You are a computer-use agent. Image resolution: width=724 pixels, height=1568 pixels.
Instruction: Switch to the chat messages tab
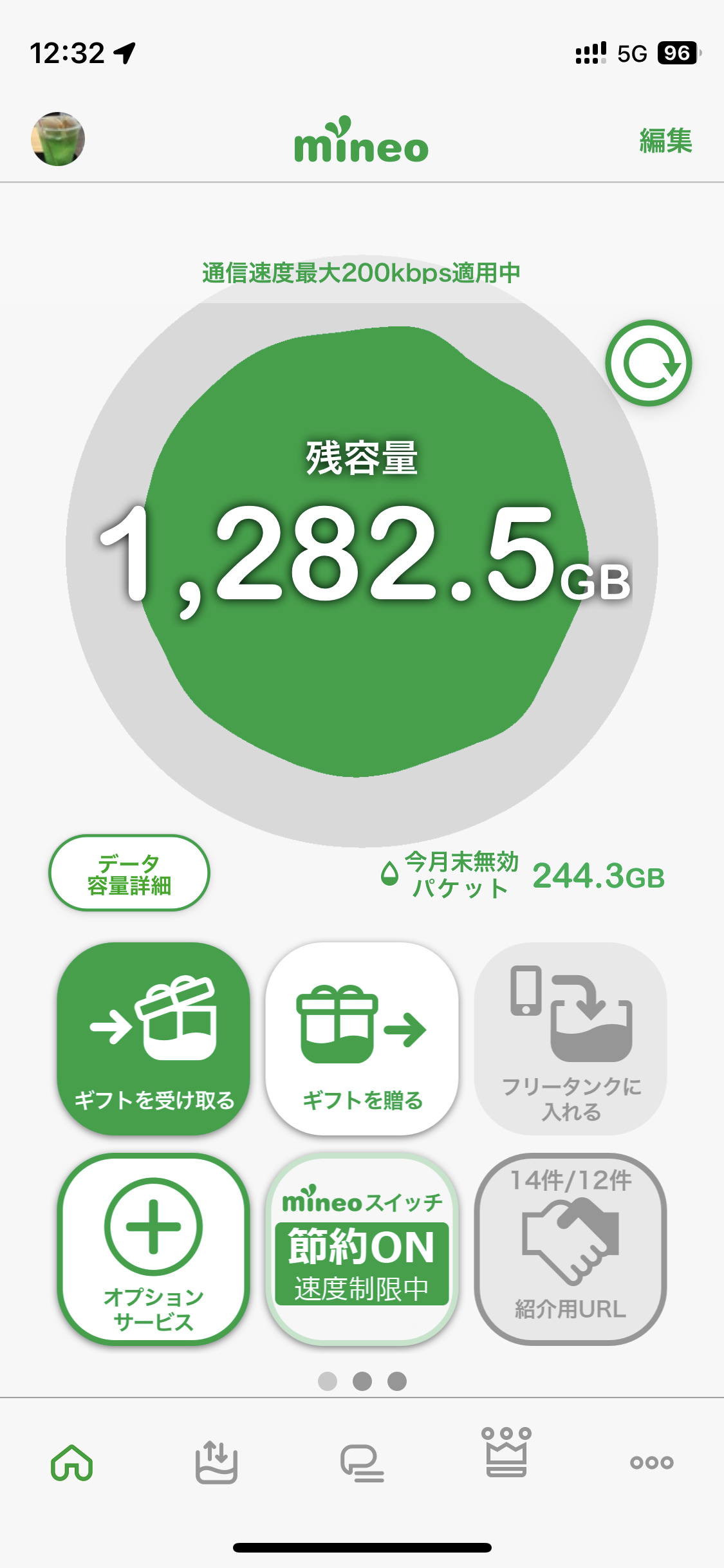point(362,1462)
